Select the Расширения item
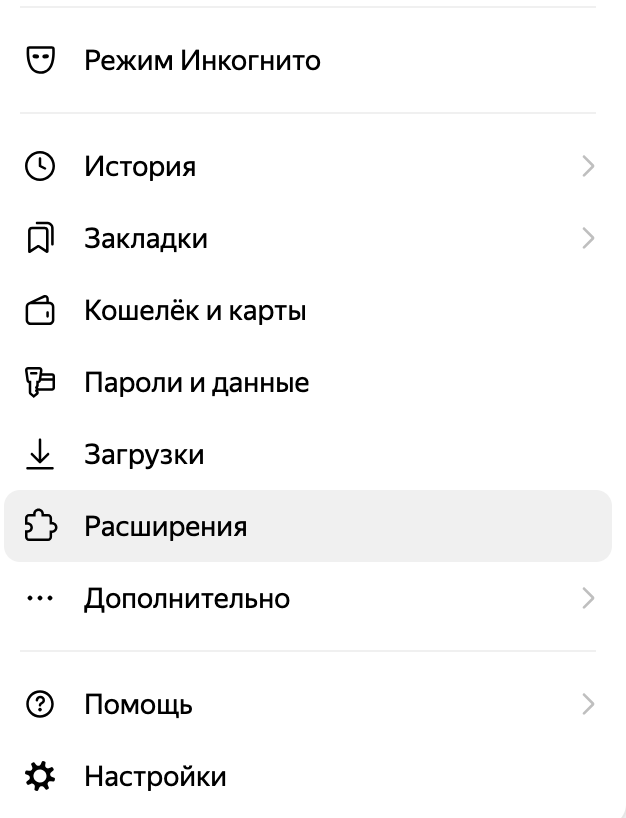 click(165, 527)
